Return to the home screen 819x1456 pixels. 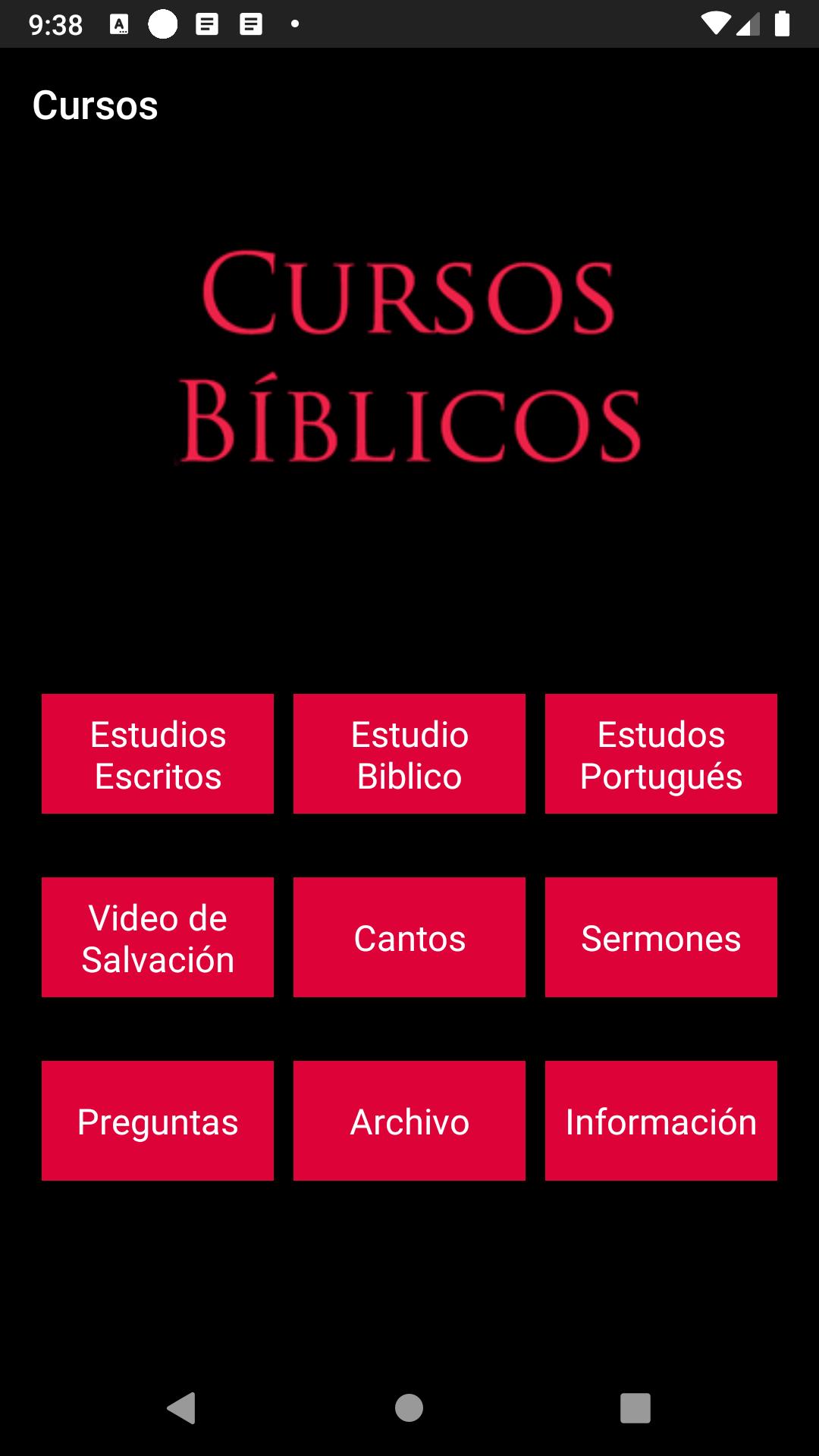409,1408
